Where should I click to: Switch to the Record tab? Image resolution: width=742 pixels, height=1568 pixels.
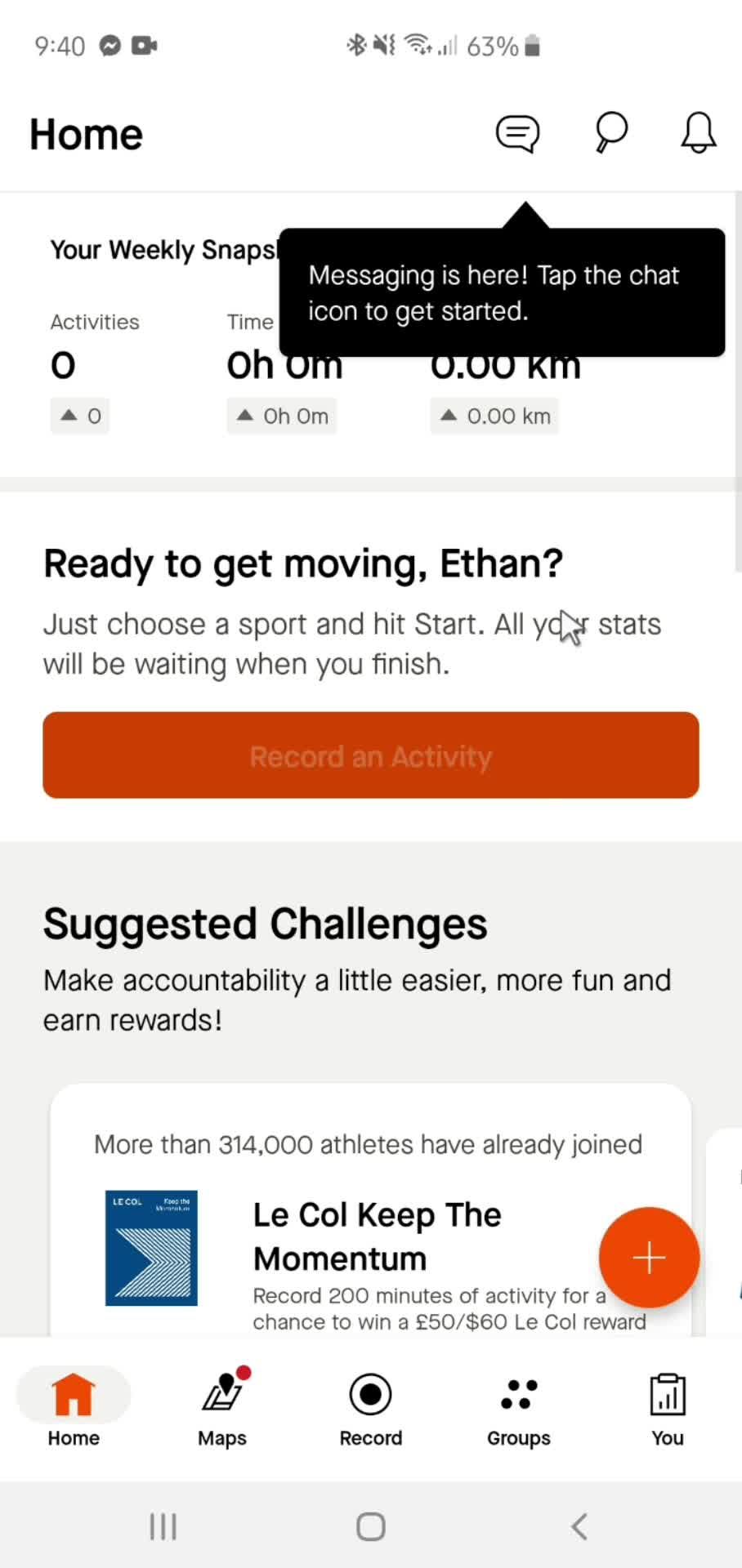[371, 1409]
